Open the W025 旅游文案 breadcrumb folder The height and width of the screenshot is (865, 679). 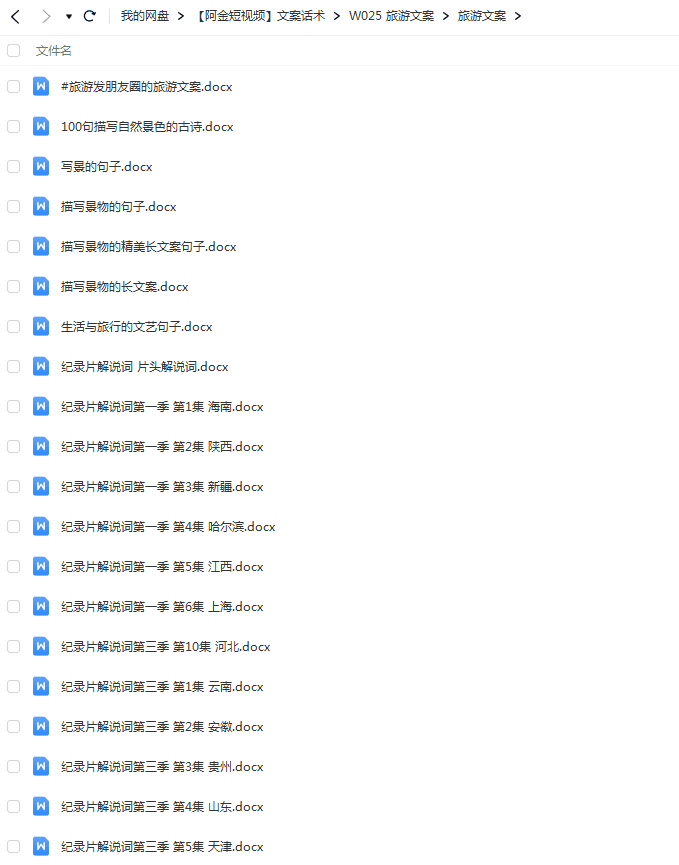click(x=391, y=16)
